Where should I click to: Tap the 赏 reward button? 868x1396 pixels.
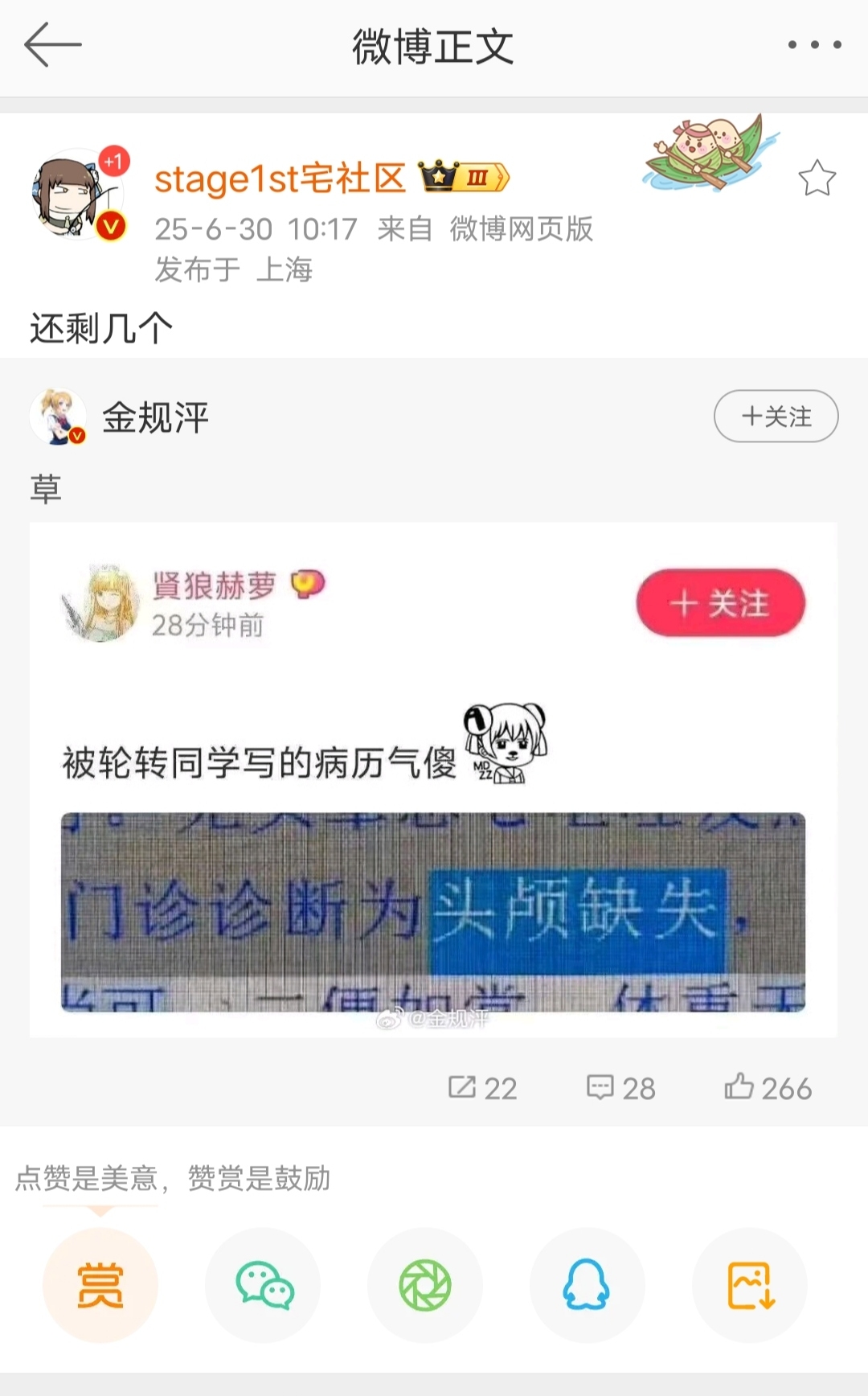coord(100,1285)
